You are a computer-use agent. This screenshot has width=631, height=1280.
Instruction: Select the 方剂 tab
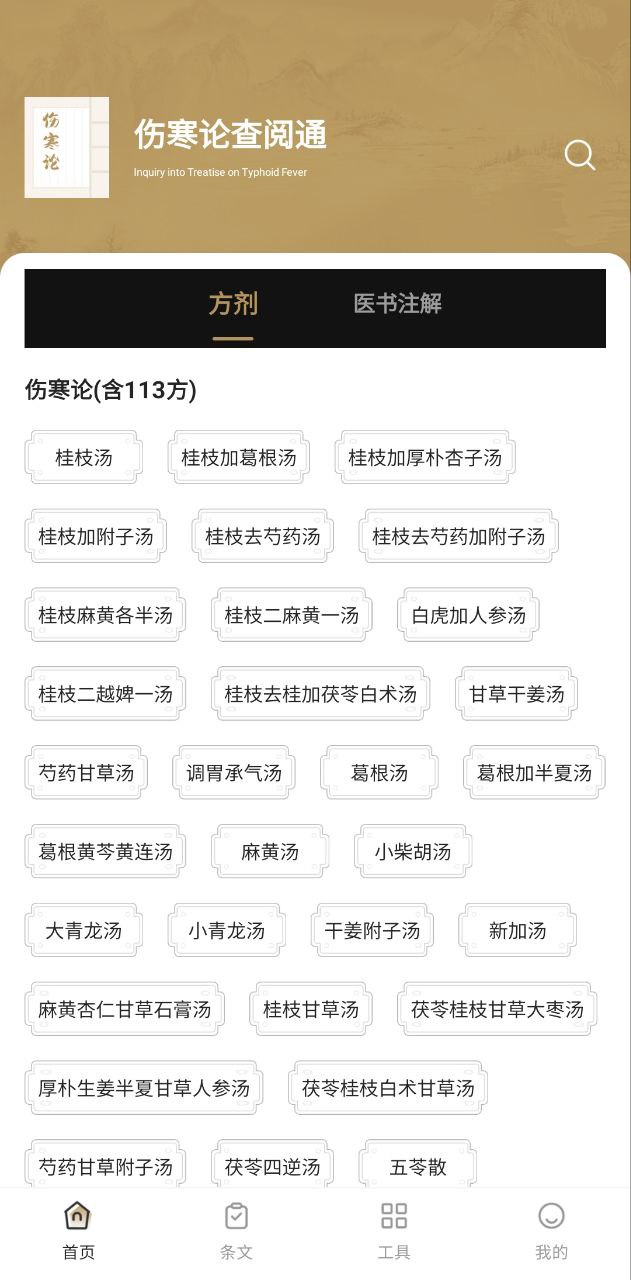click(x=233, y=304)
